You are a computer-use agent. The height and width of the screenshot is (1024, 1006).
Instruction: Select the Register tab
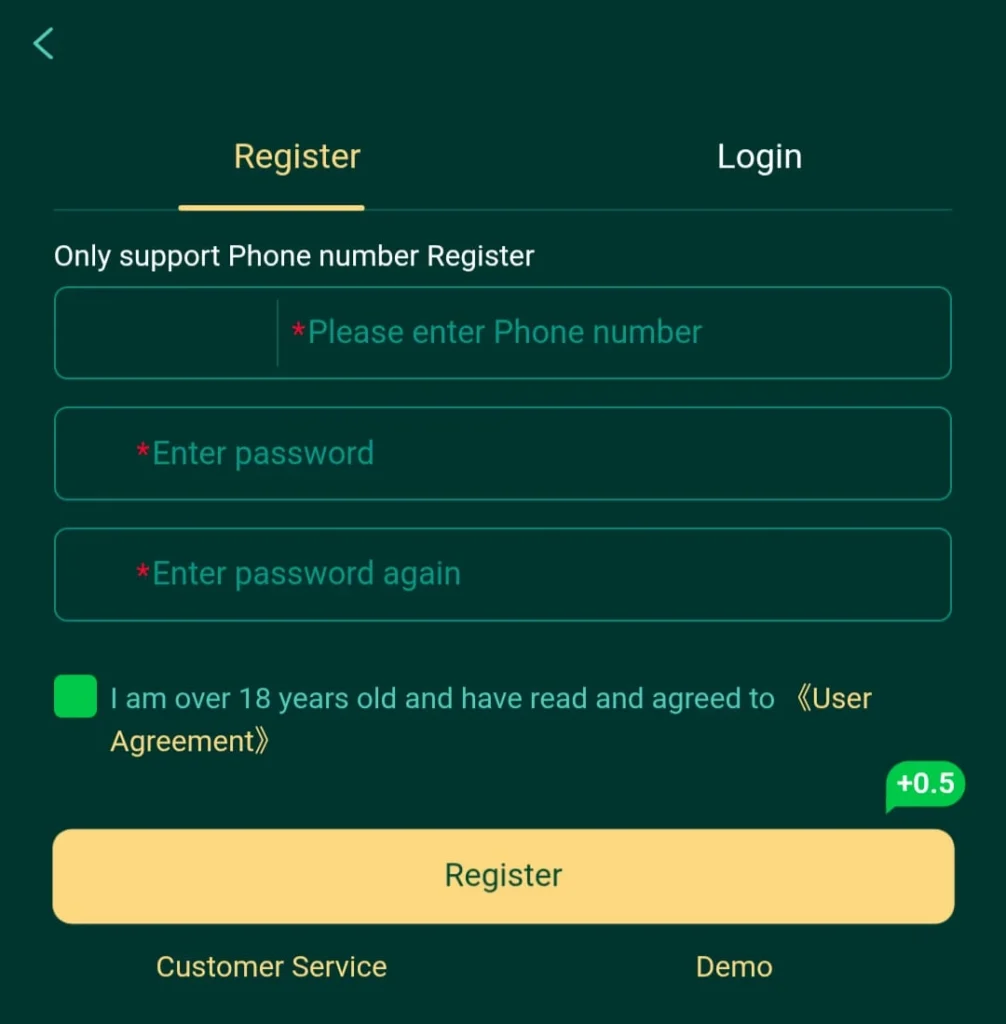click(x=296, y=157)
